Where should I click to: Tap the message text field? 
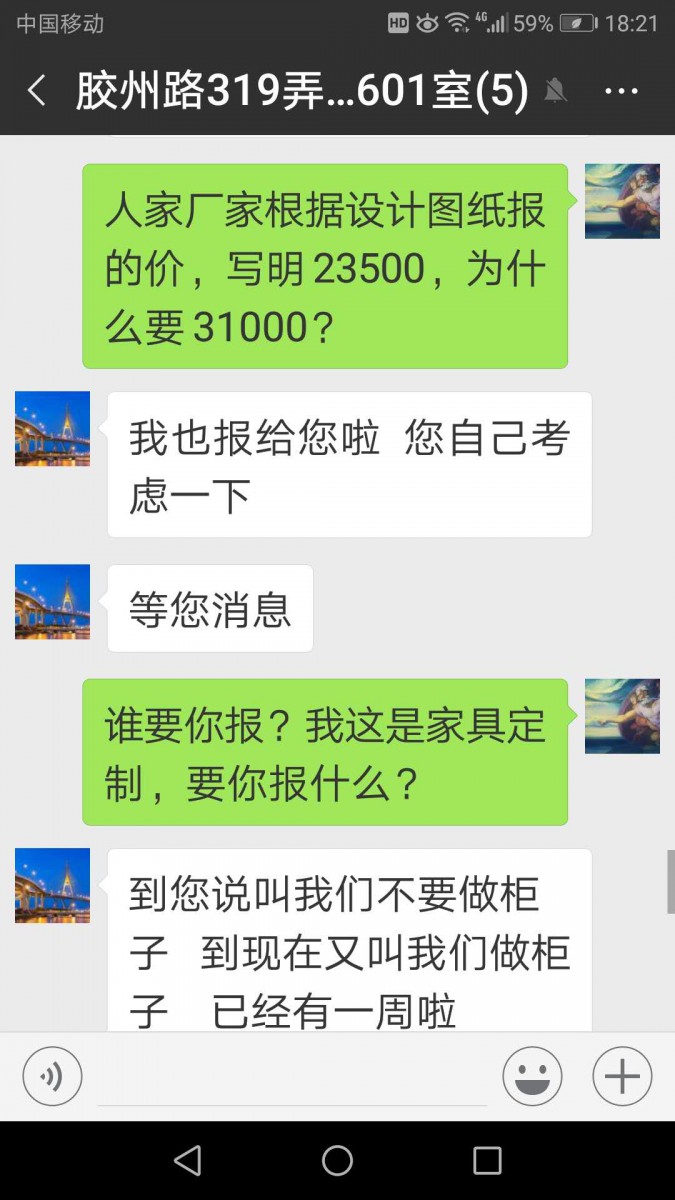292,1078
